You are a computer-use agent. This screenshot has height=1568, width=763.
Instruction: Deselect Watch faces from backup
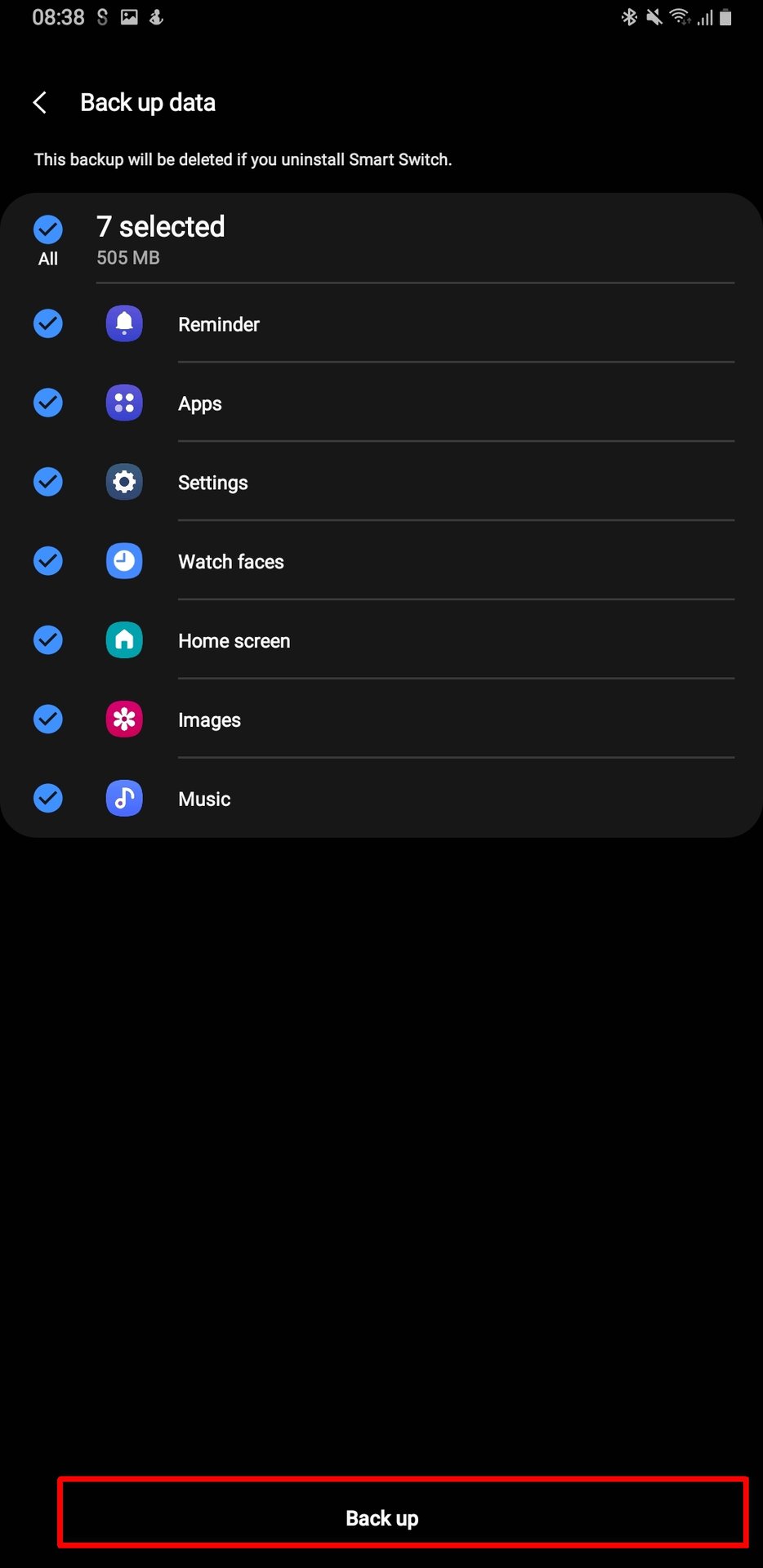pyautogui.click(x=48, y=561)
